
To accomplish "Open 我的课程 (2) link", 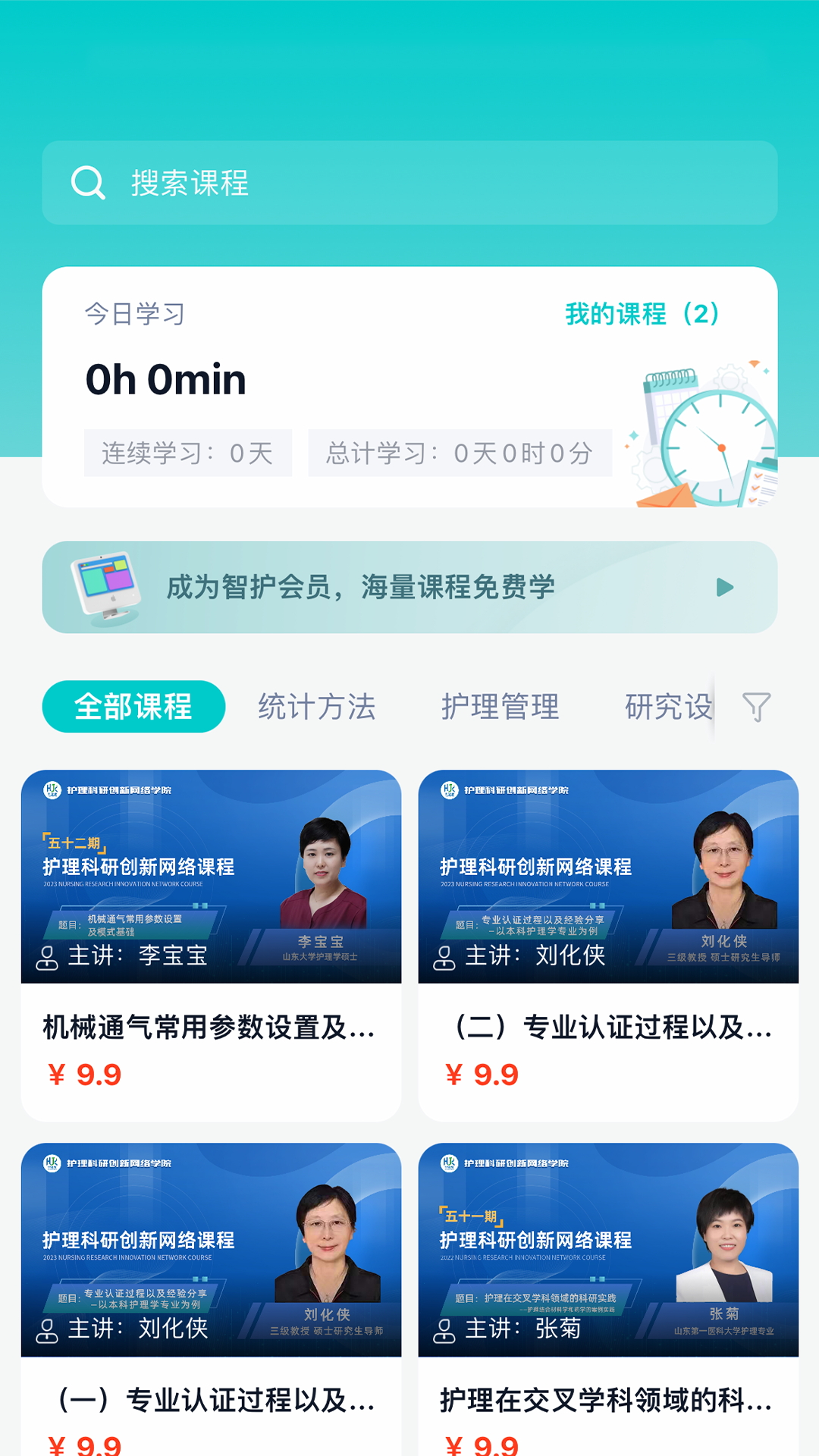I will 642,314.
